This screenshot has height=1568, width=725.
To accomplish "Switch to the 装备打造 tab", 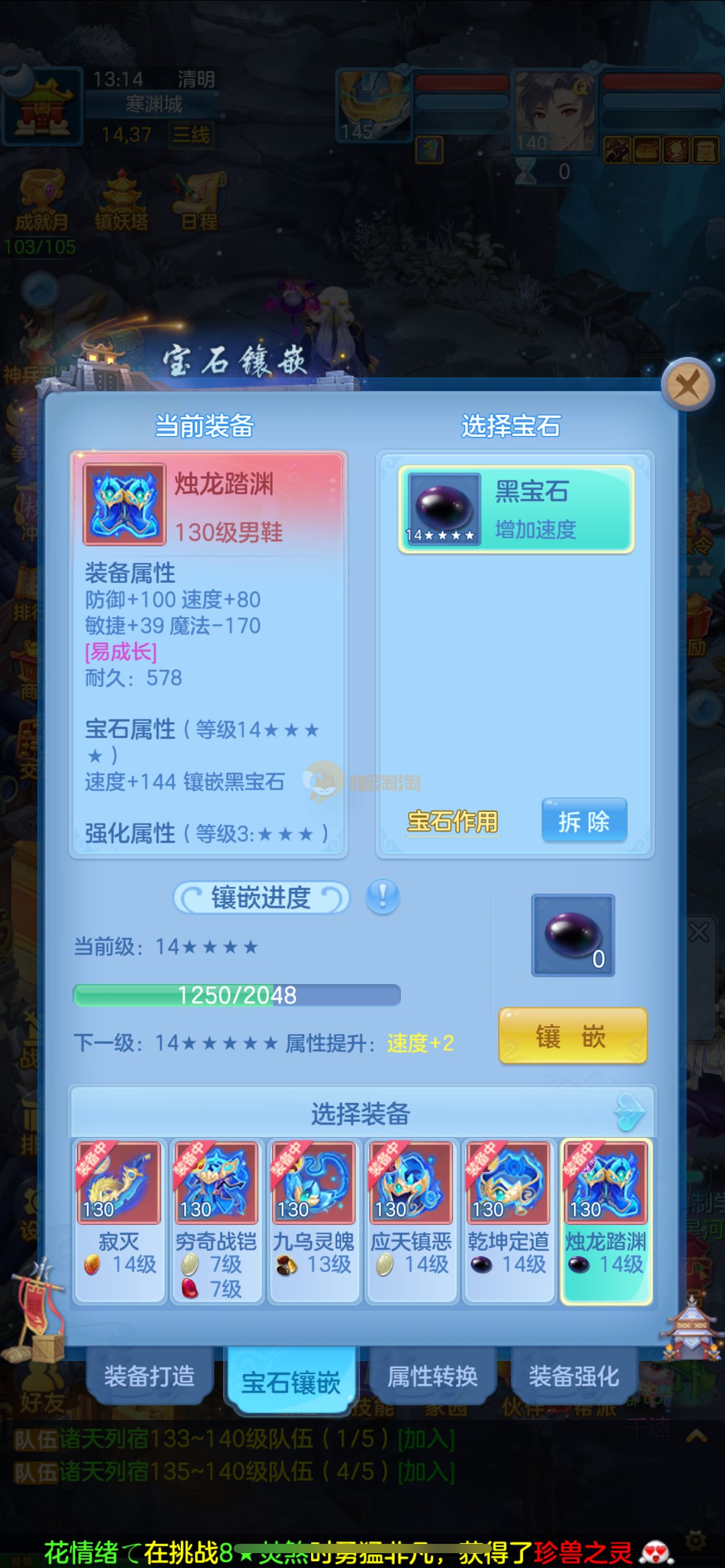I will (x=149, y=1376).
